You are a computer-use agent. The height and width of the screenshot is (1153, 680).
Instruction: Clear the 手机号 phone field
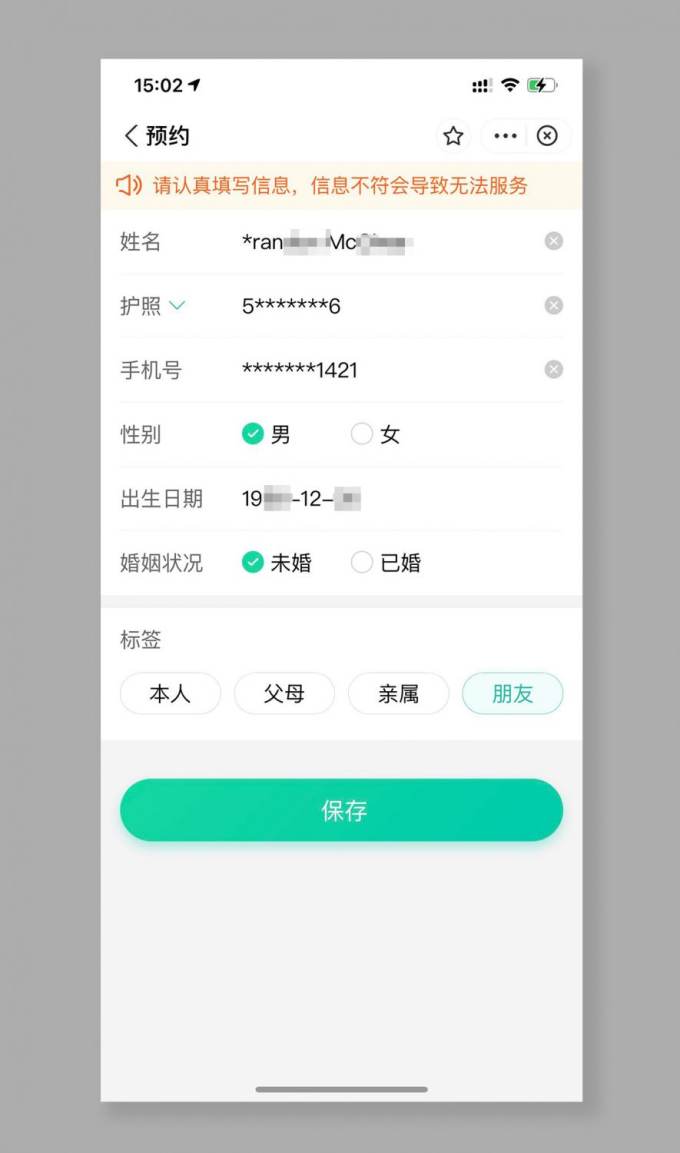coord(553,370)
